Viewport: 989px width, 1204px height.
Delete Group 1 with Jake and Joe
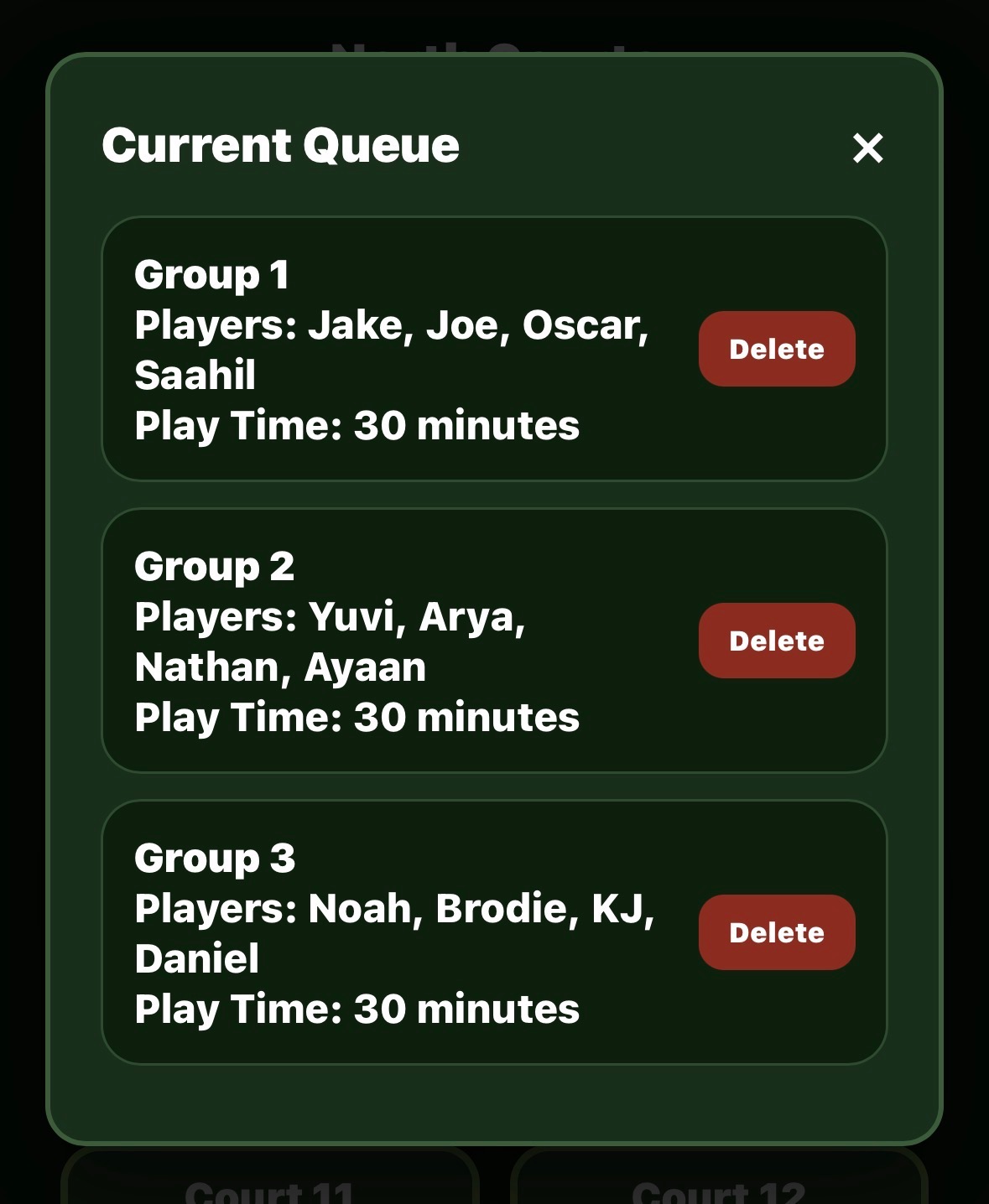pyautogui.click(x=777, y=349)
